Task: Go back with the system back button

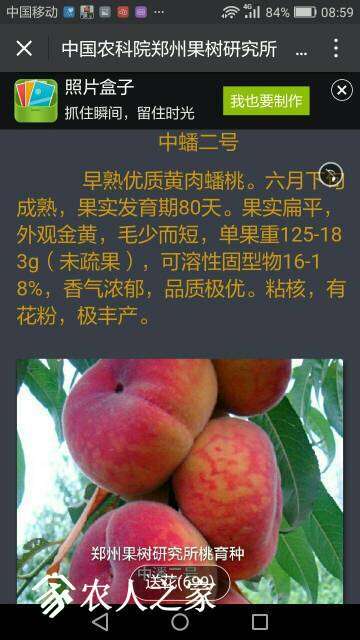Action: pyautogui.click(x=100, y=622)
